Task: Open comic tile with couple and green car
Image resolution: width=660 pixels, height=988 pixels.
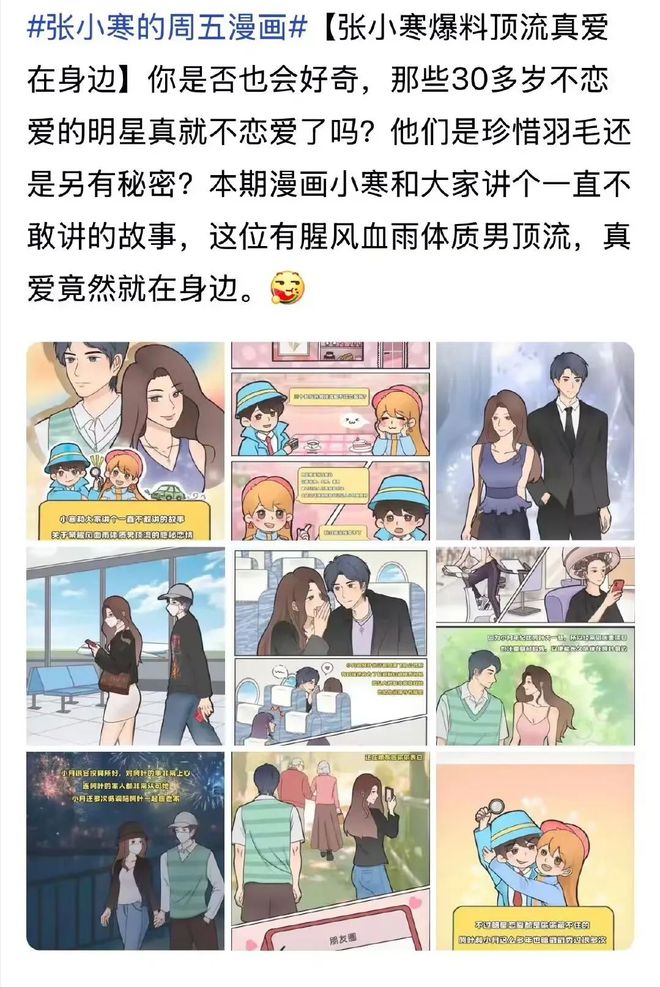Action: pyautogui.click(x=126, y=441)
